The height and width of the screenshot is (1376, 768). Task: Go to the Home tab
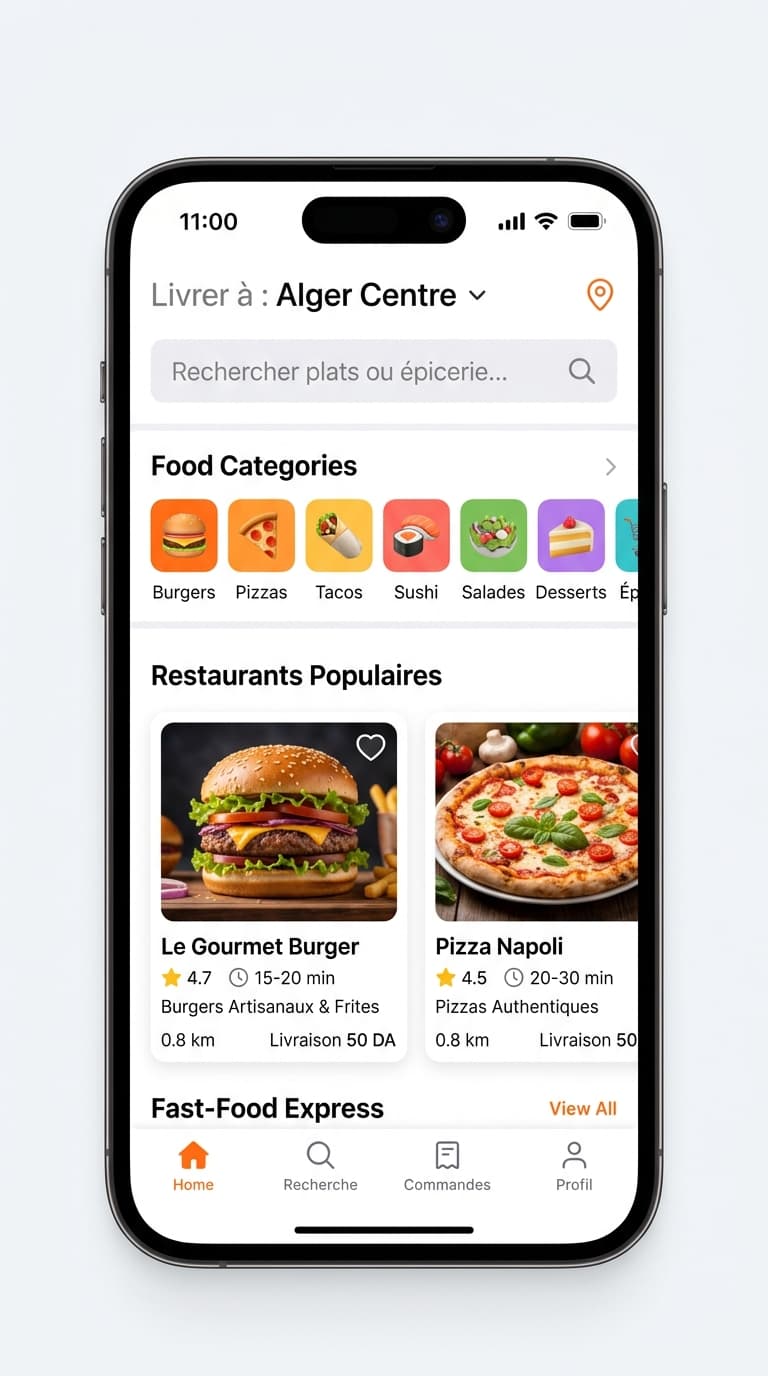coord(193,1167)
